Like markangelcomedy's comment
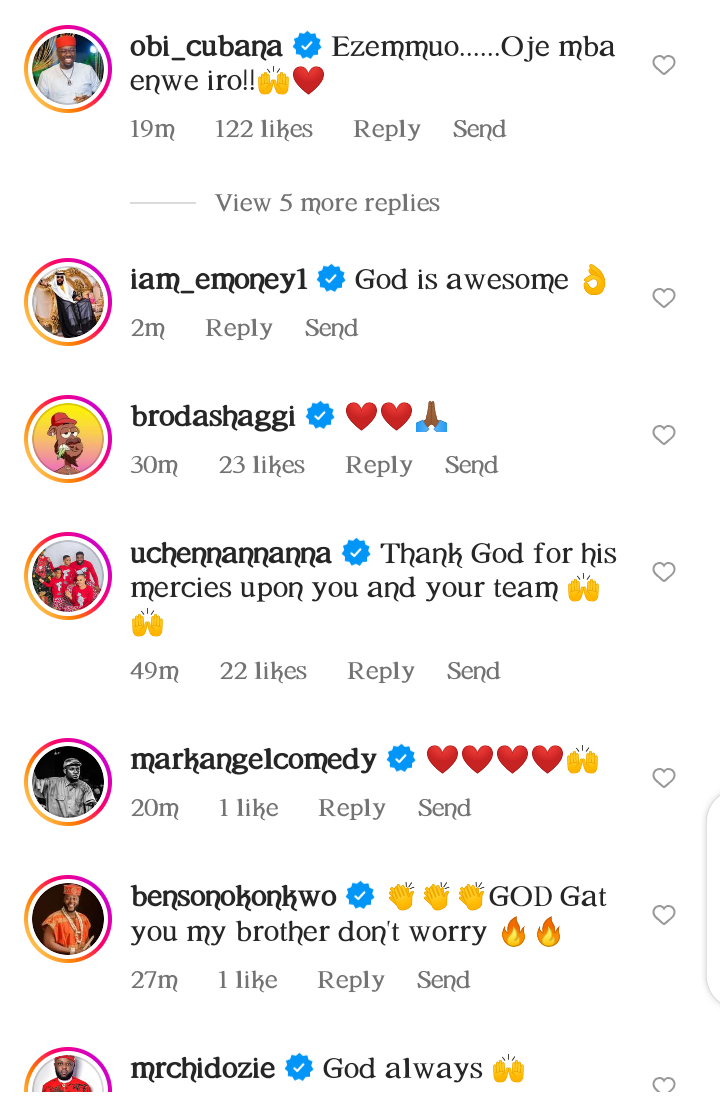720x1096 pixels. click(664, 778)
